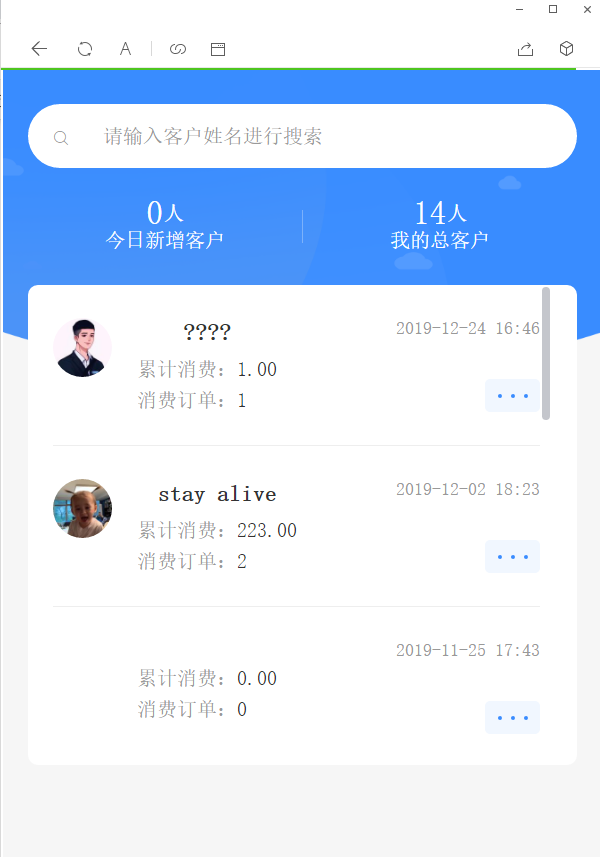Viewport: 600px width, 857px height.
Task: Share this page
Action: point(525,48)
